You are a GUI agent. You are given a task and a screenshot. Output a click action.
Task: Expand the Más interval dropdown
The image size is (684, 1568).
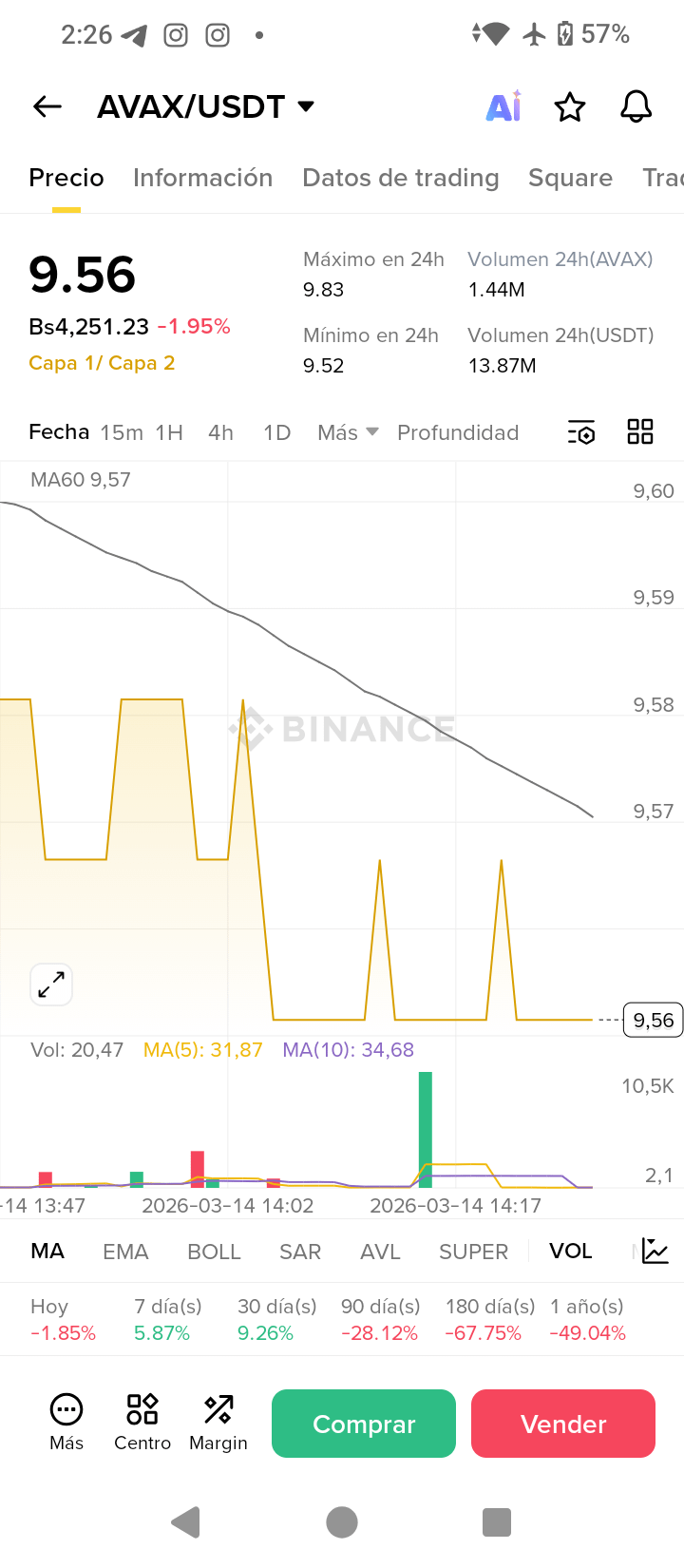coord(348,432)
